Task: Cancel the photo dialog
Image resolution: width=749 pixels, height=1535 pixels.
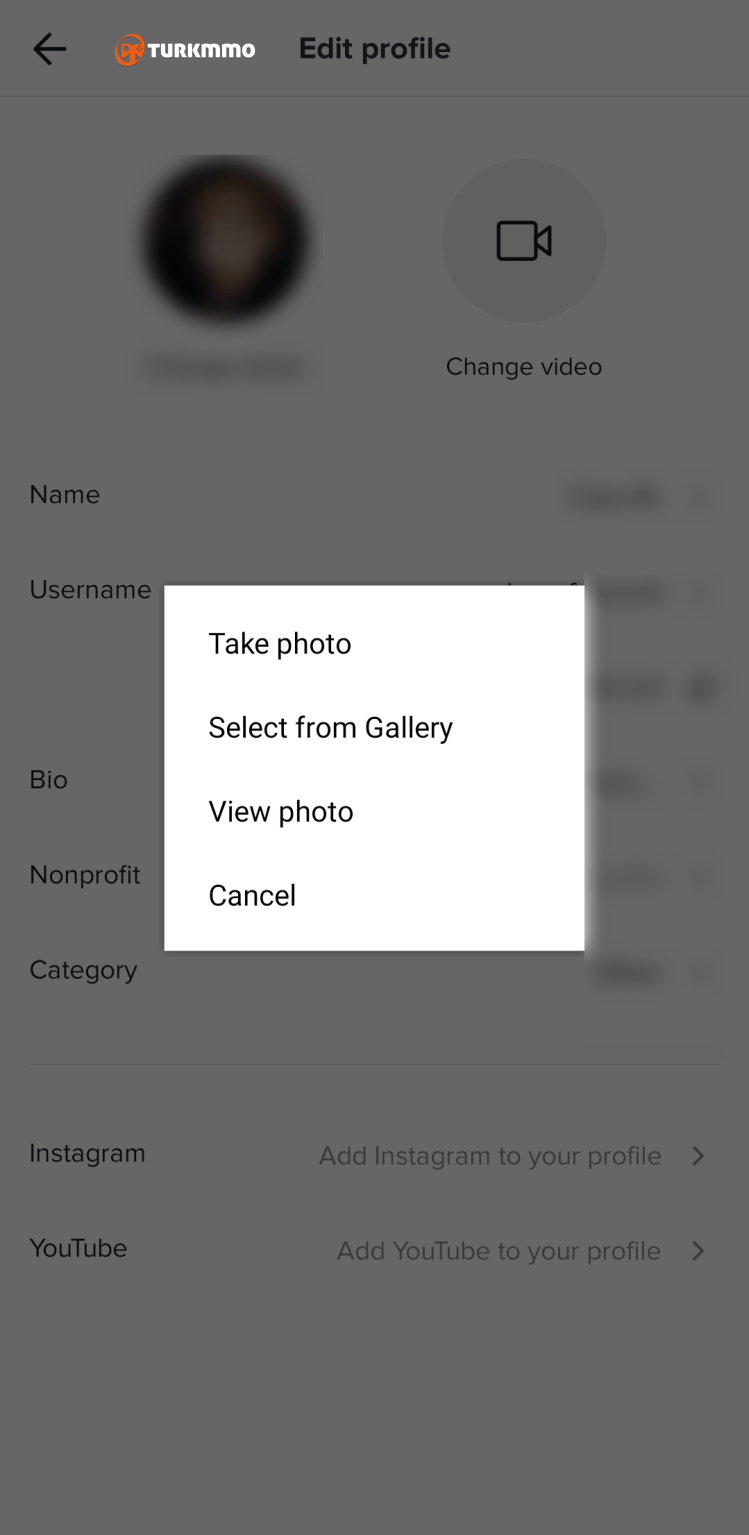Action: coord(374,895)
